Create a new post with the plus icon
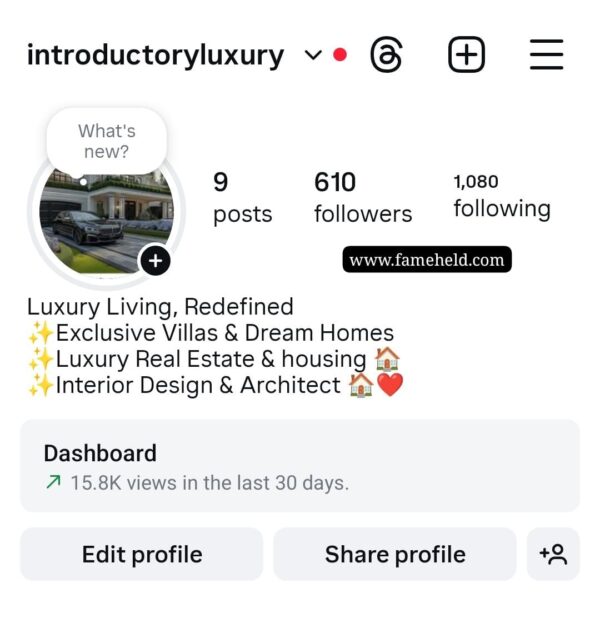 point(466,55)
